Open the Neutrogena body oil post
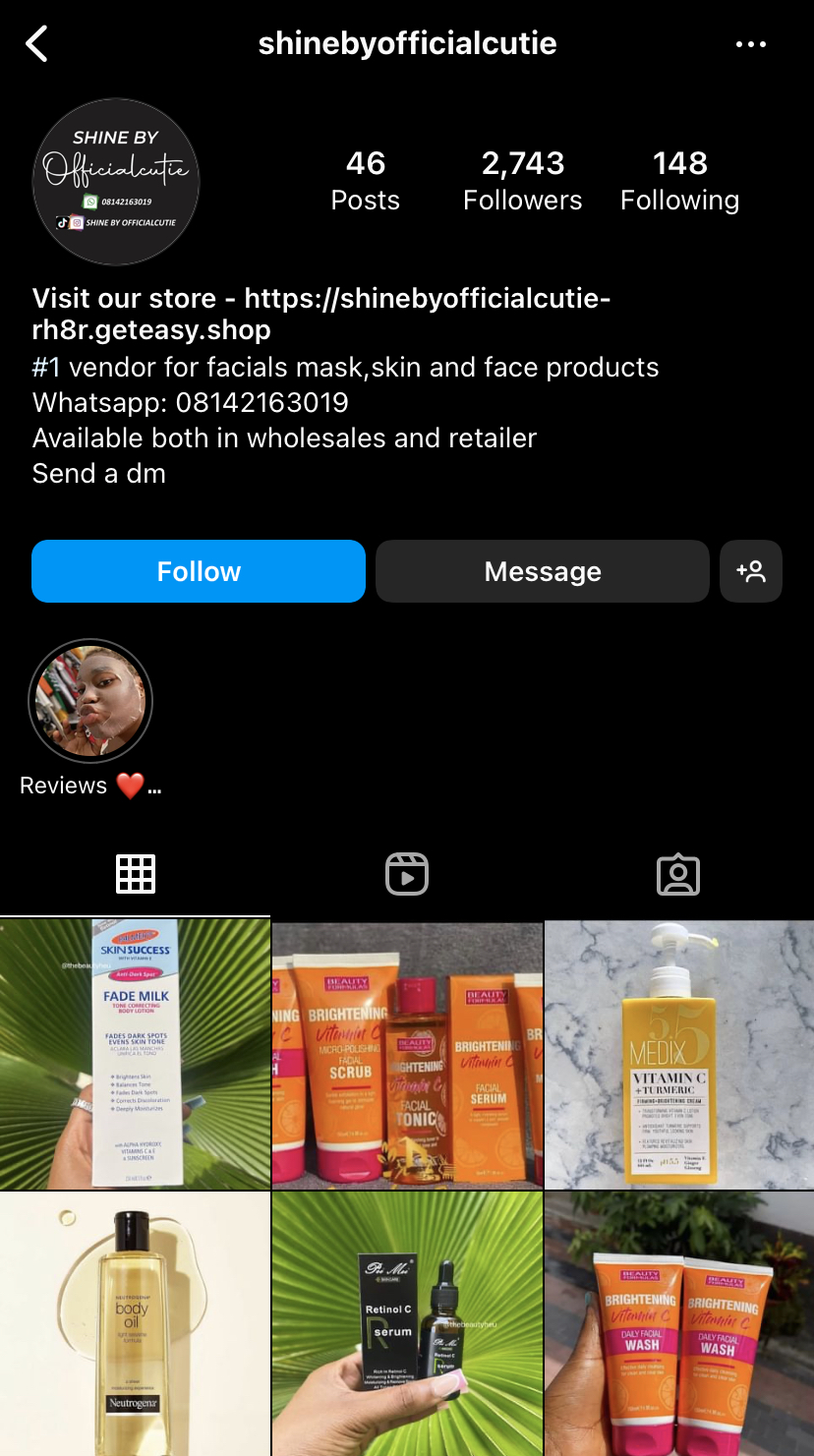814x1456 pixels. click(x=135, y=1323)
